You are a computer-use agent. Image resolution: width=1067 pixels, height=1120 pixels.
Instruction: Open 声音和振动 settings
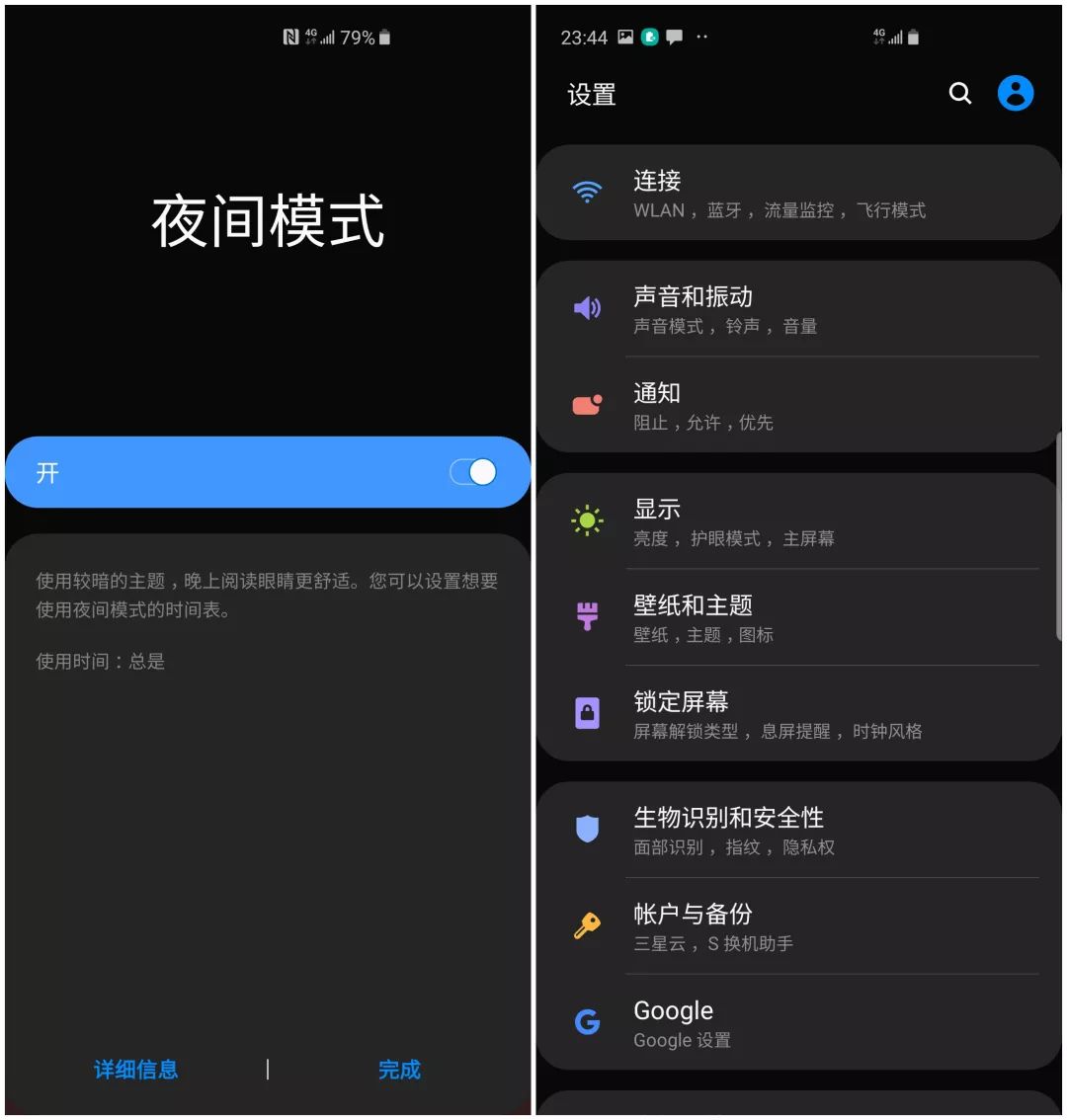[798, 309]
